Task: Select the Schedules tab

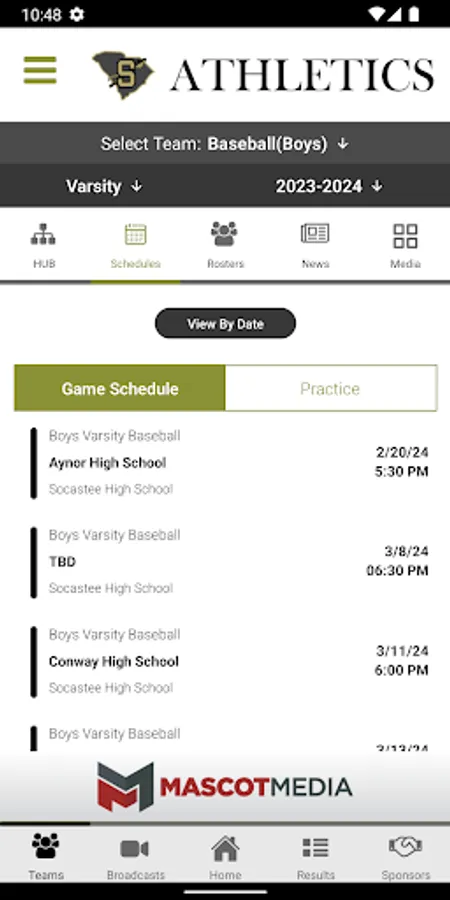Action: point(135,246)
